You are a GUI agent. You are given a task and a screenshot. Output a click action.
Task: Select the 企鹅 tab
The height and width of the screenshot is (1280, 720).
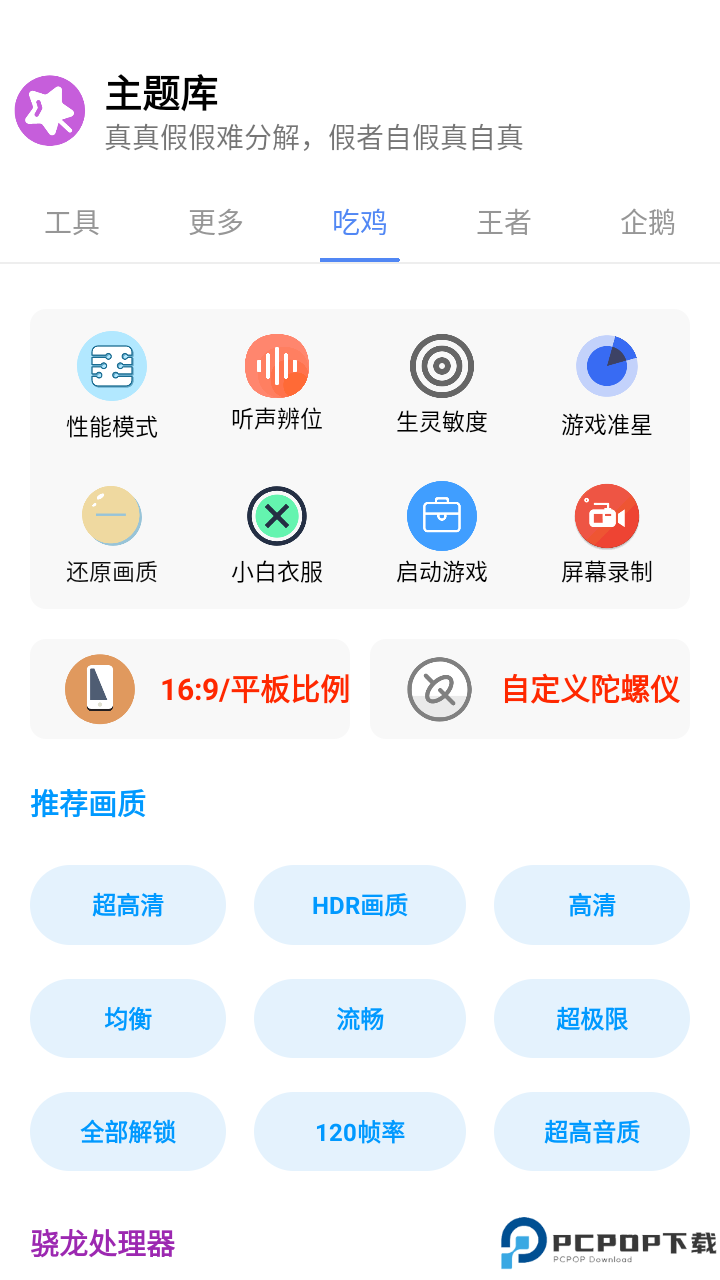648,223
